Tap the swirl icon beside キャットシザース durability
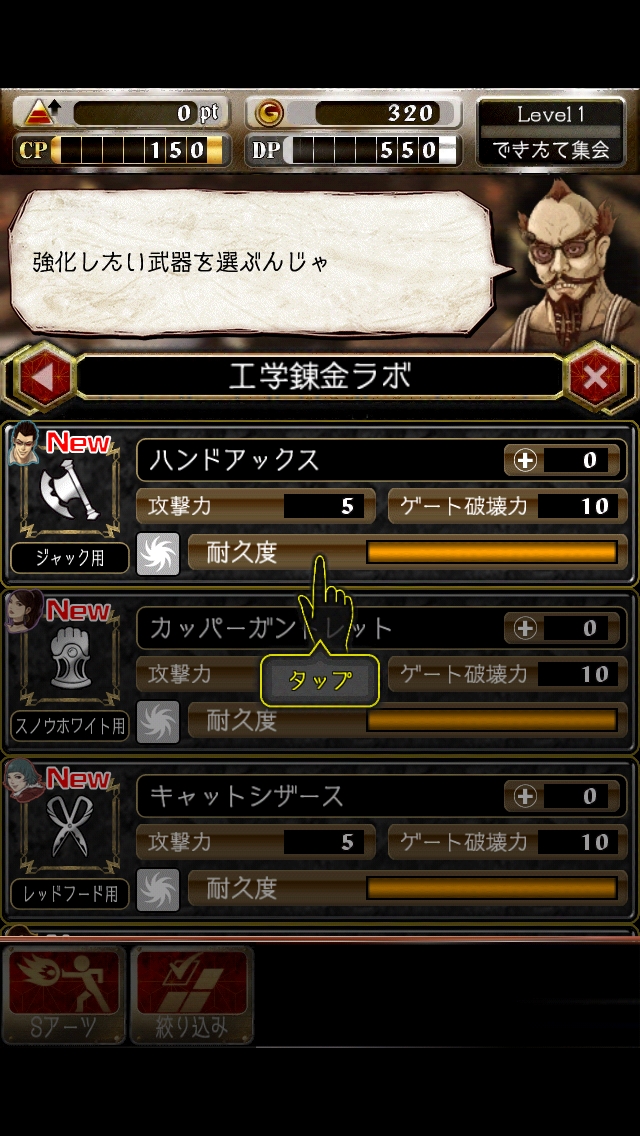Screen dimensions: 640x1136 [158, 889]
